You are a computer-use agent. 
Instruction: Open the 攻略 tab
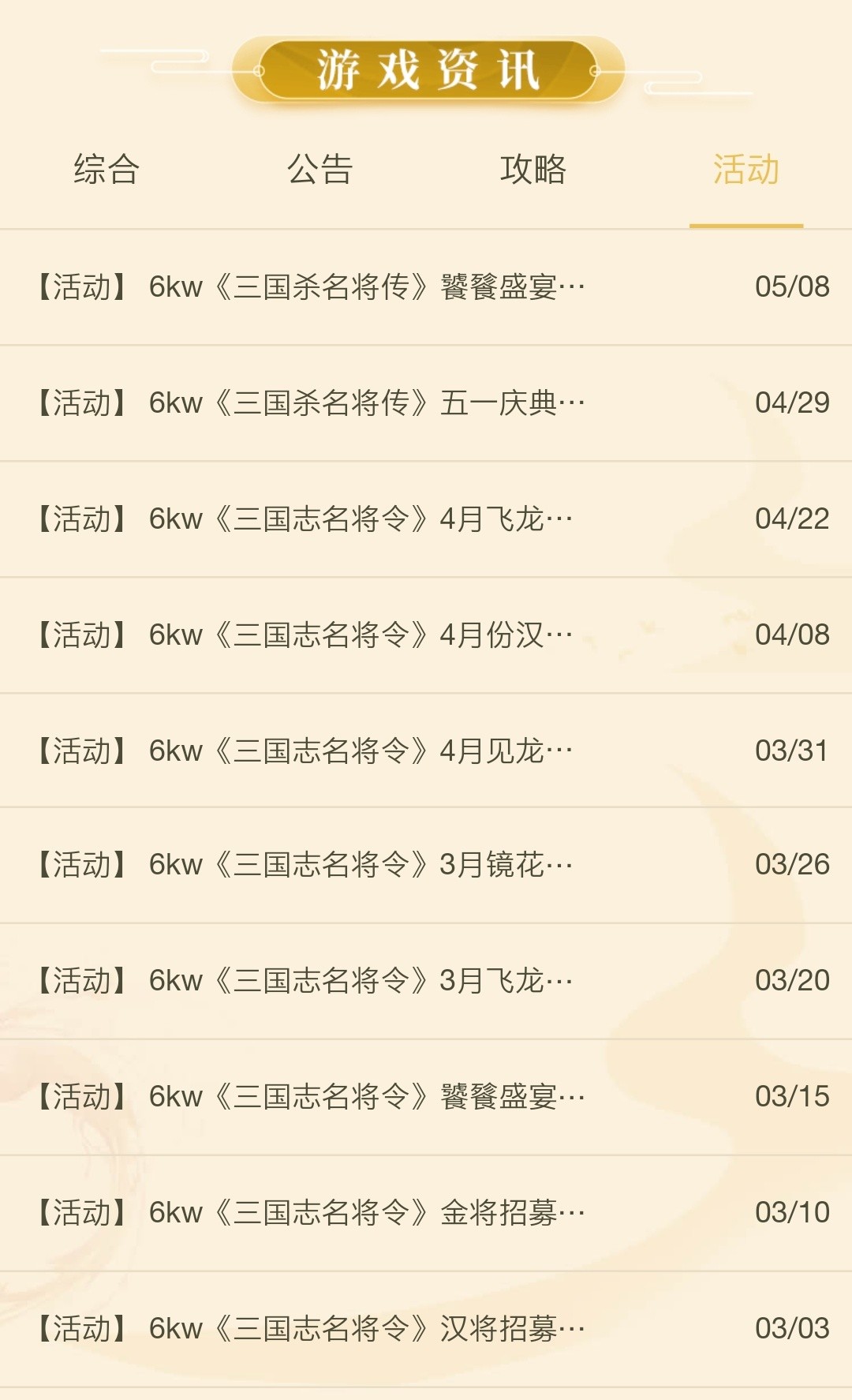pyautogui.click(x=532, y=170)
